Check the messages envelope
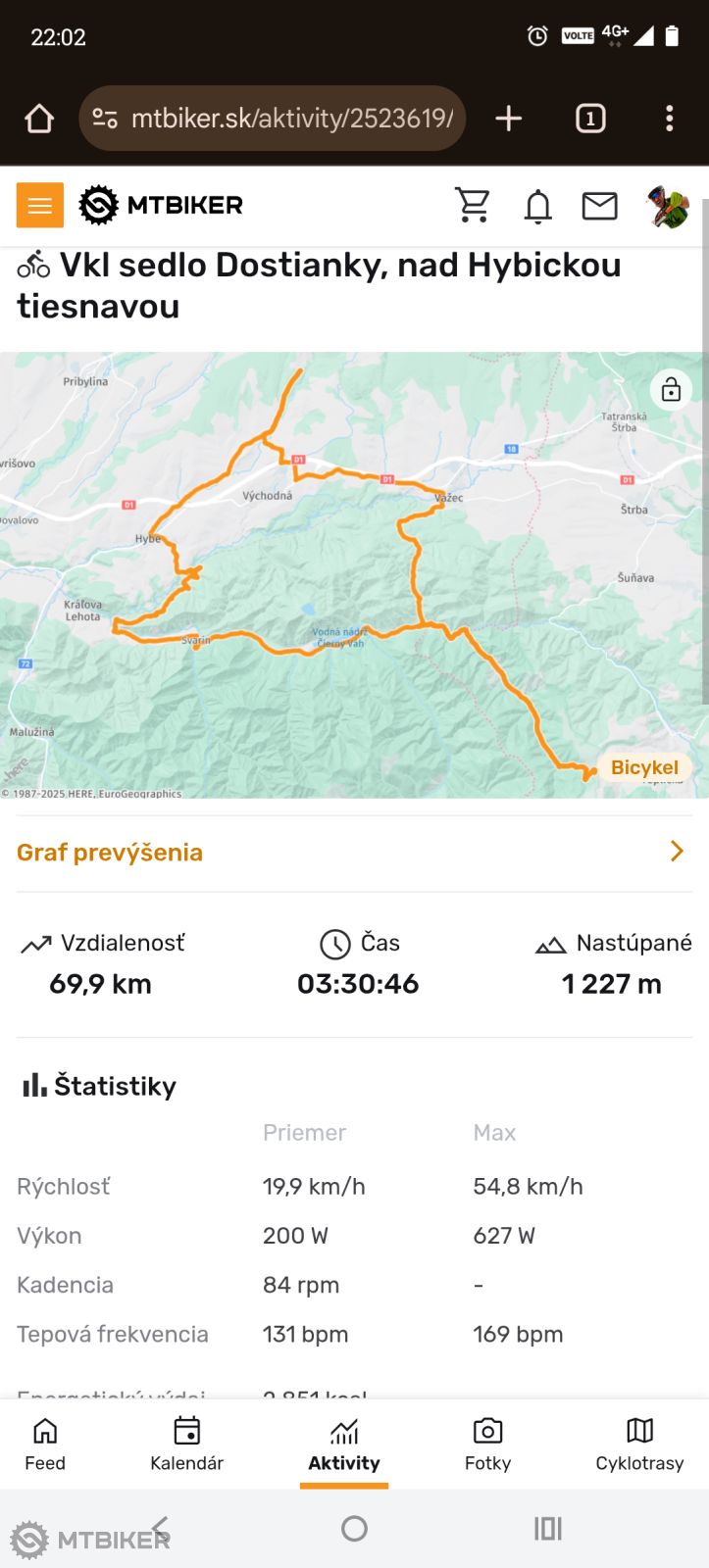This screenshot has width=709, height=1568. click(599, 206)
